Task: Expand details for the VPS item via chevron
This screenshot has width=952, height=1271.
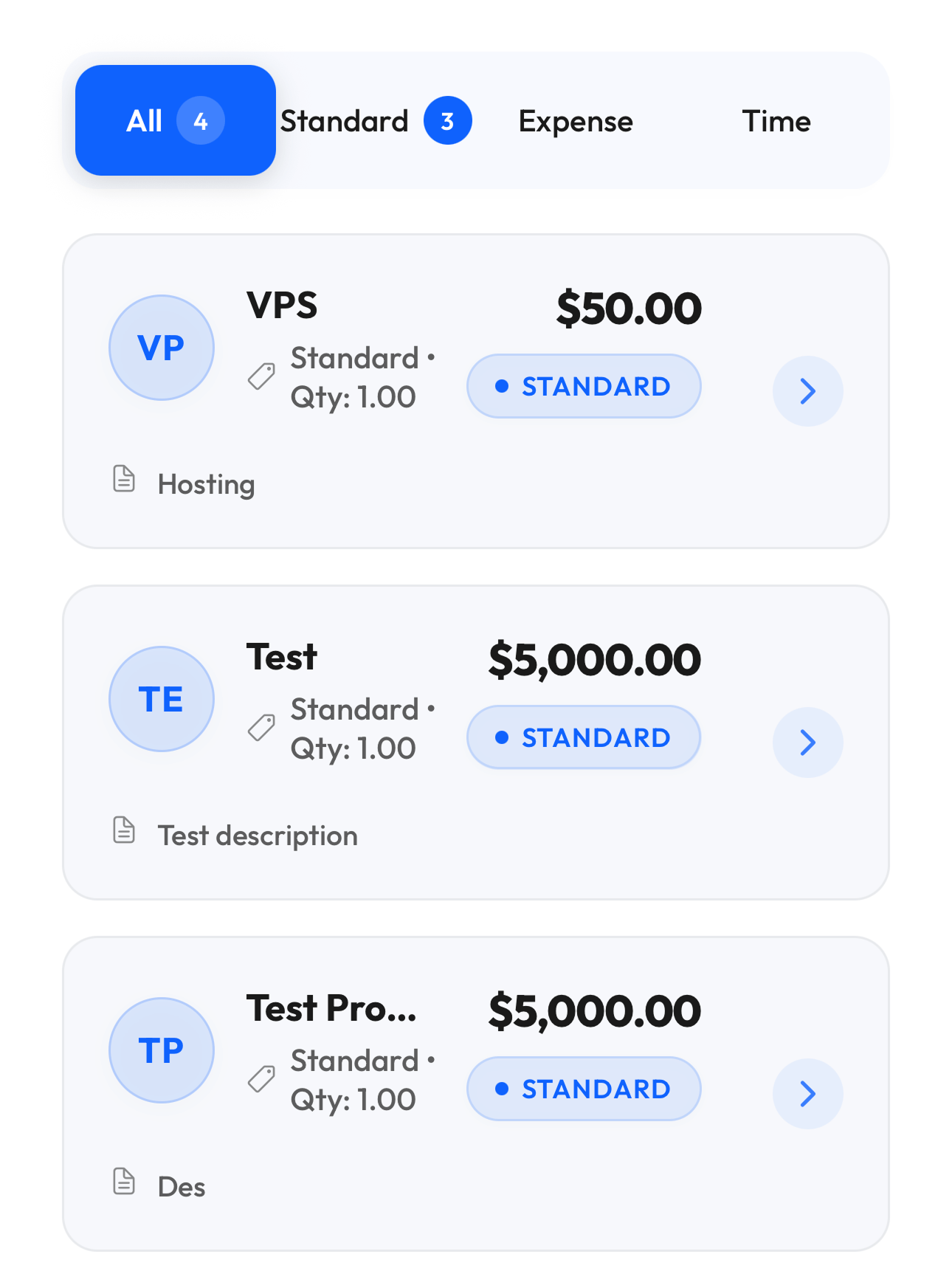Action: pyautogui.click(x=807, y=391)
